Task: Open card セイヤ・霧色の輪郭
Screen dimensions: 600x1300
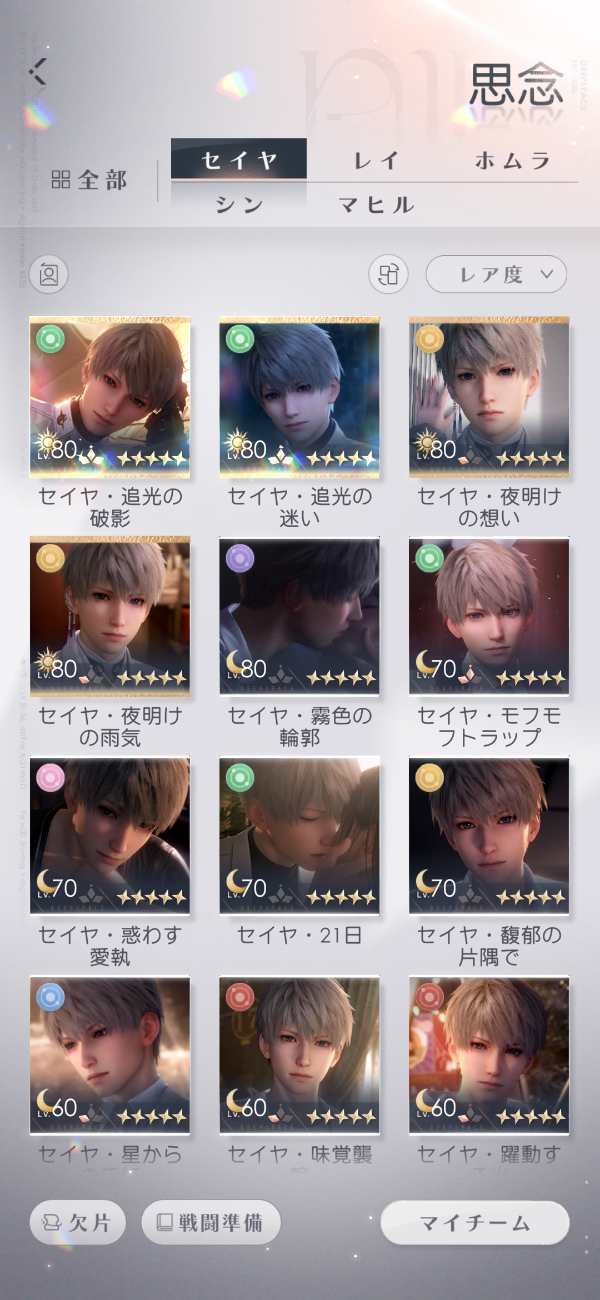Action: point(300,617)
